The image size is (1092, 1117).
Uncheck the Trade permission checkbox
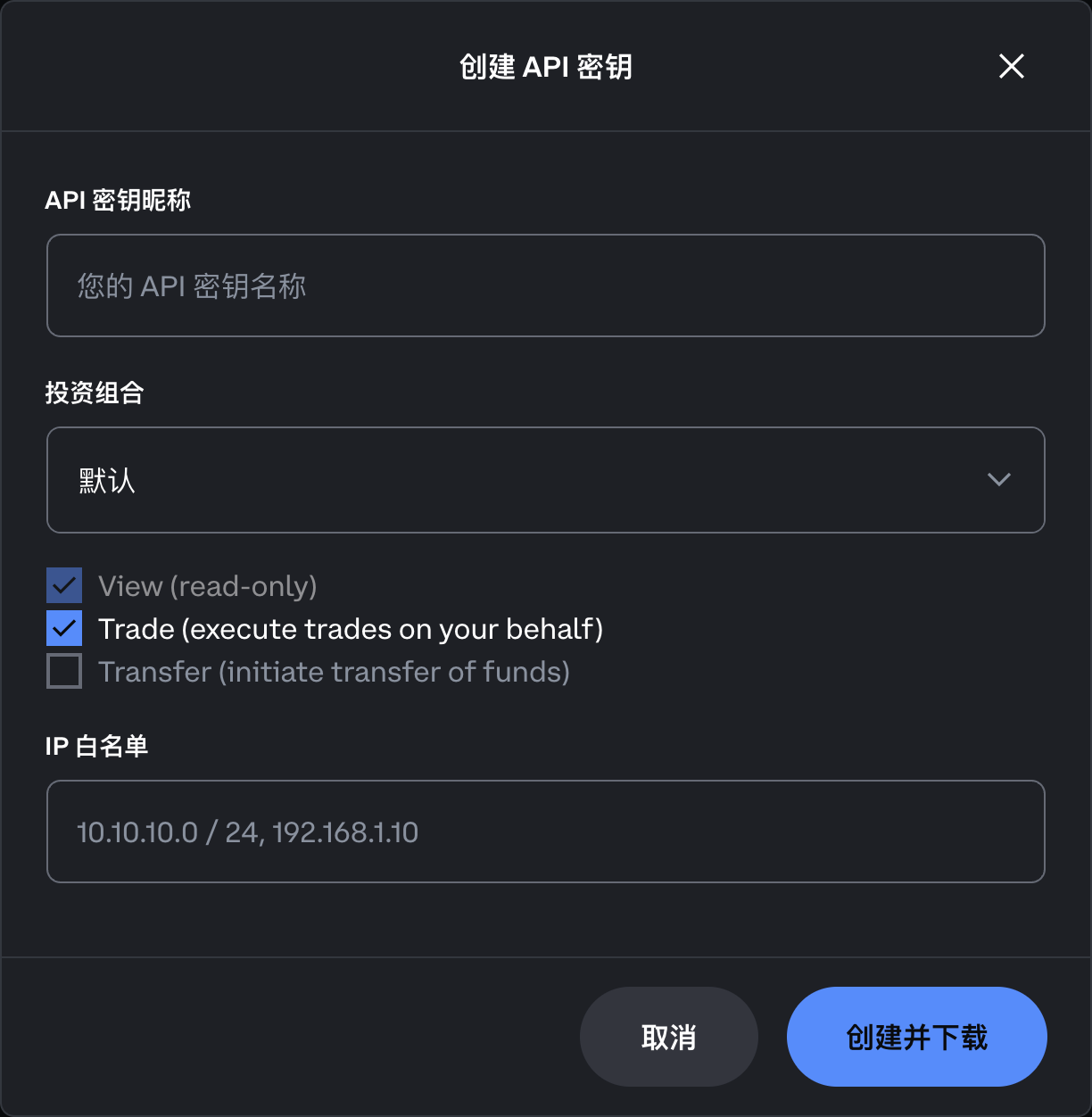tap(64, 629)
